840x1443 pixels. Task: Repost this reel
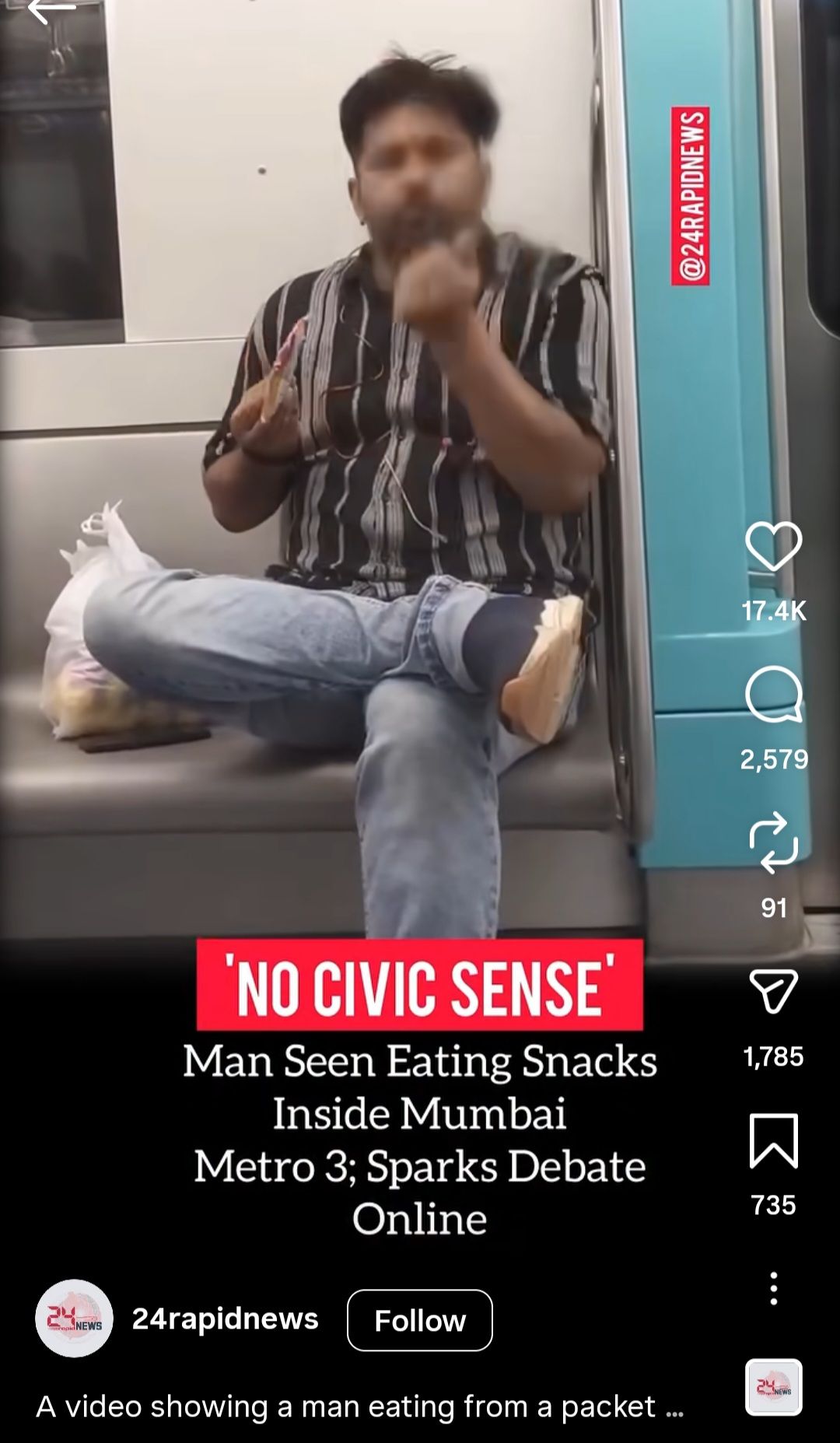click(x=773, y=842)
